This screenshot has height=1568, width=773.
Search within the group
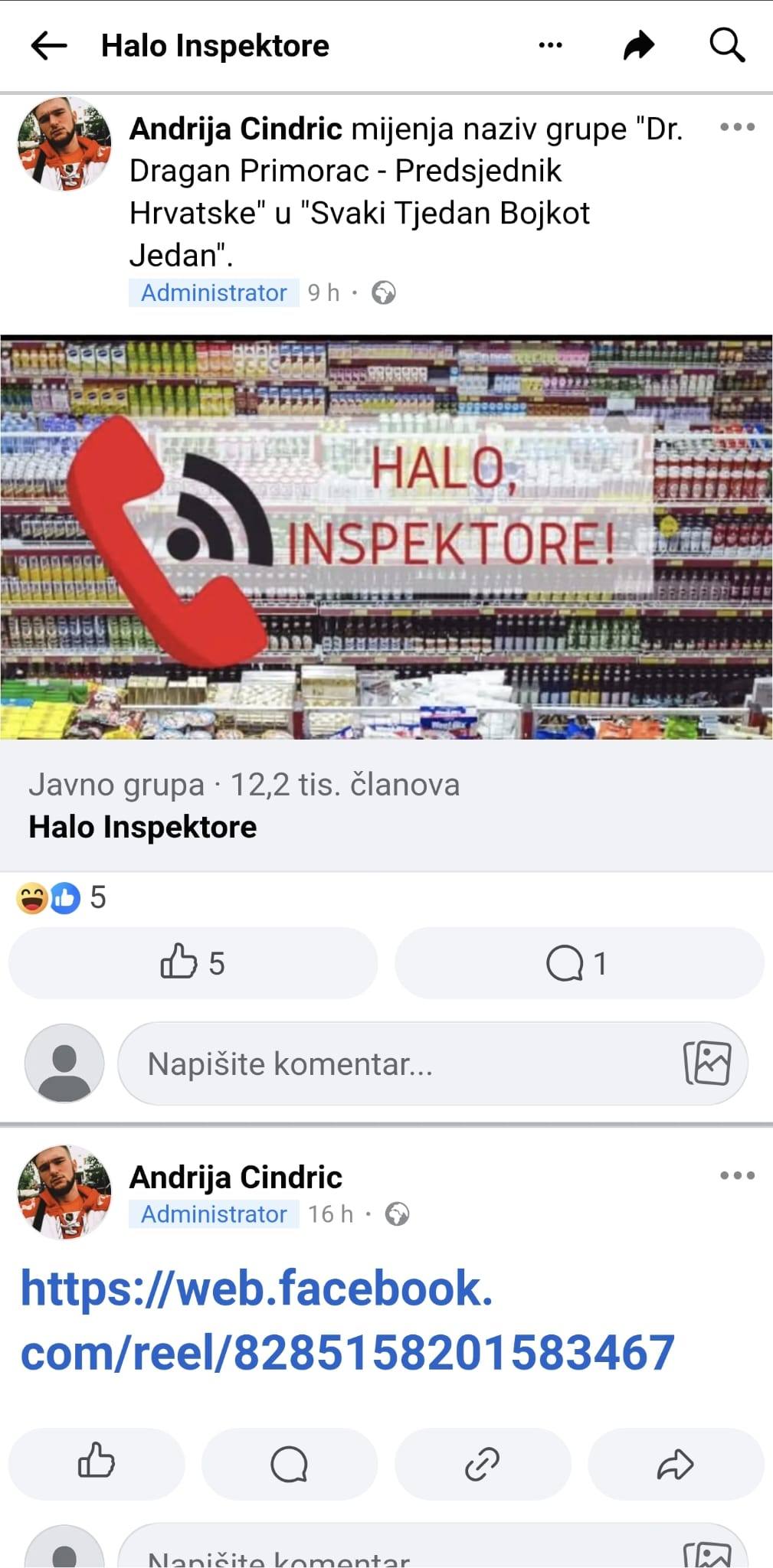point(726,46)
